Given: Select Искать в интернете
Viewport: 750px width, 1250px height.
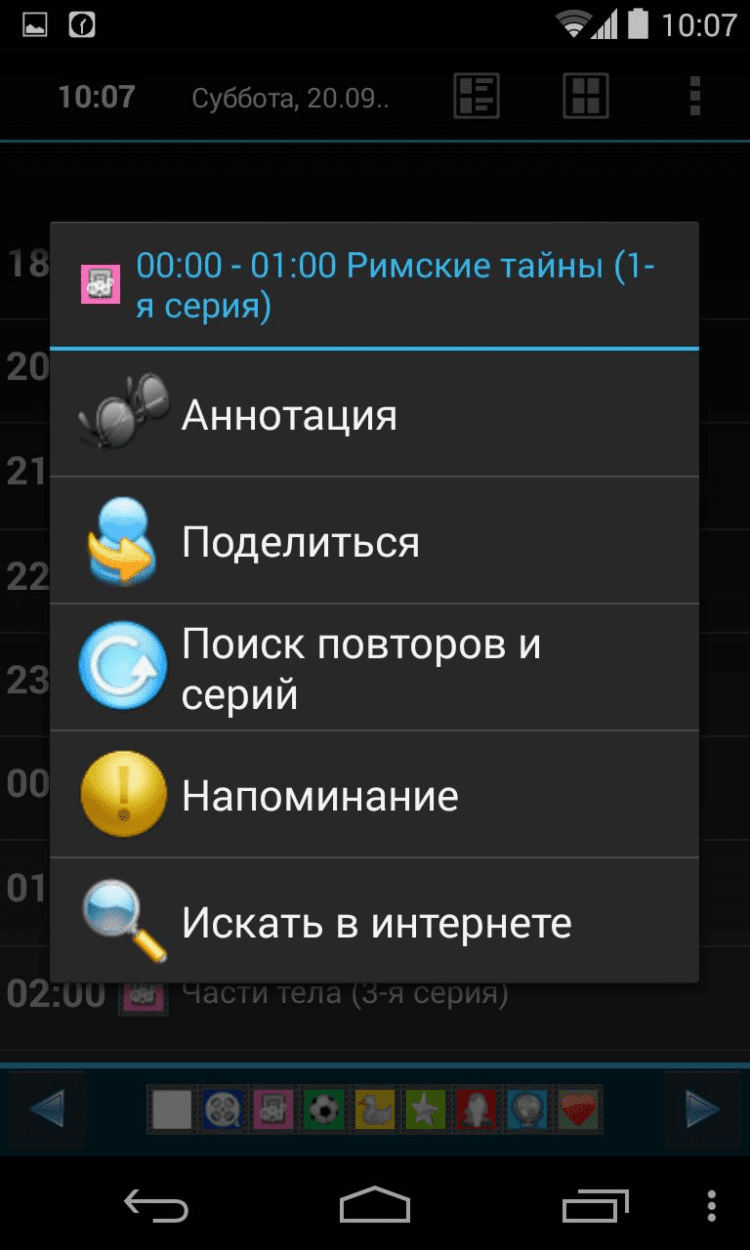Looking at the screenshot, I should click(x=374, y=921).
